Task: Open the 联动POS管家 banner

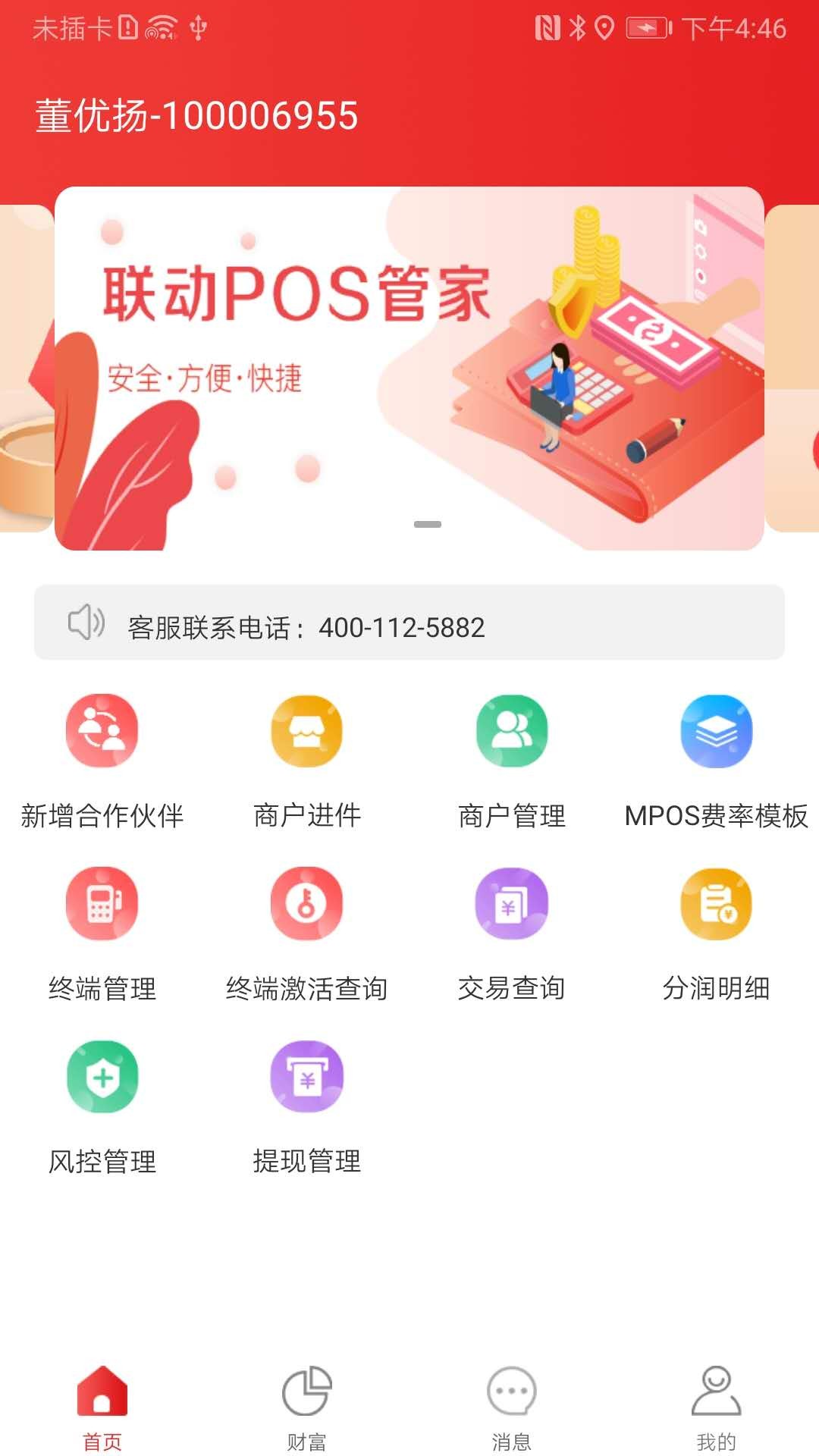Action: click(x=409, y=368)
